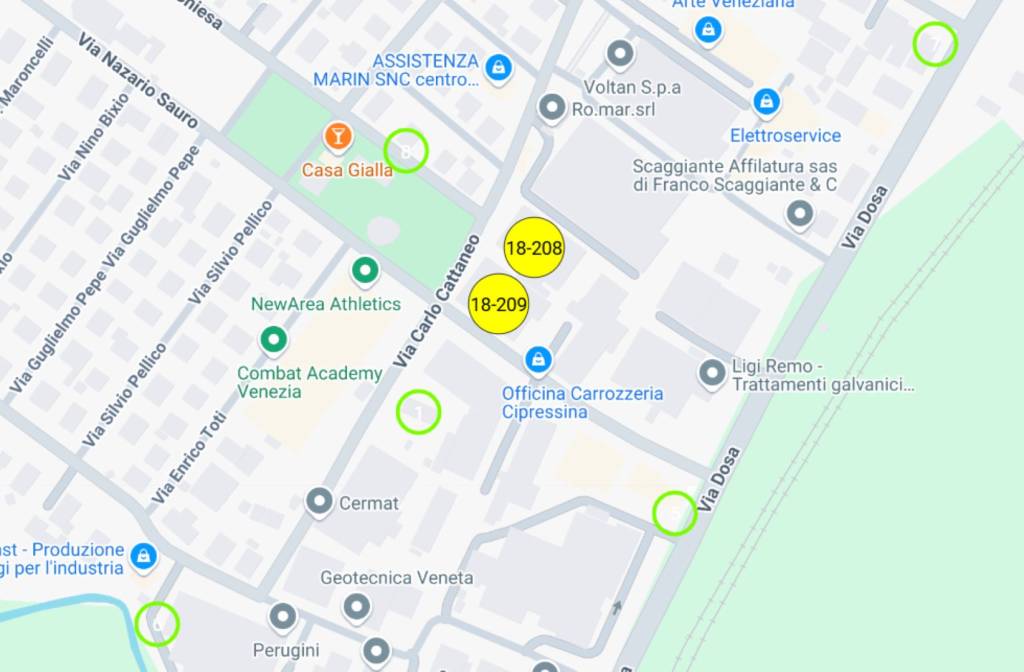Tap the ASSISTENZA MARIN SNC shop pin
This screenshot has height=672, width=1024.
click(x=497, y=68)
